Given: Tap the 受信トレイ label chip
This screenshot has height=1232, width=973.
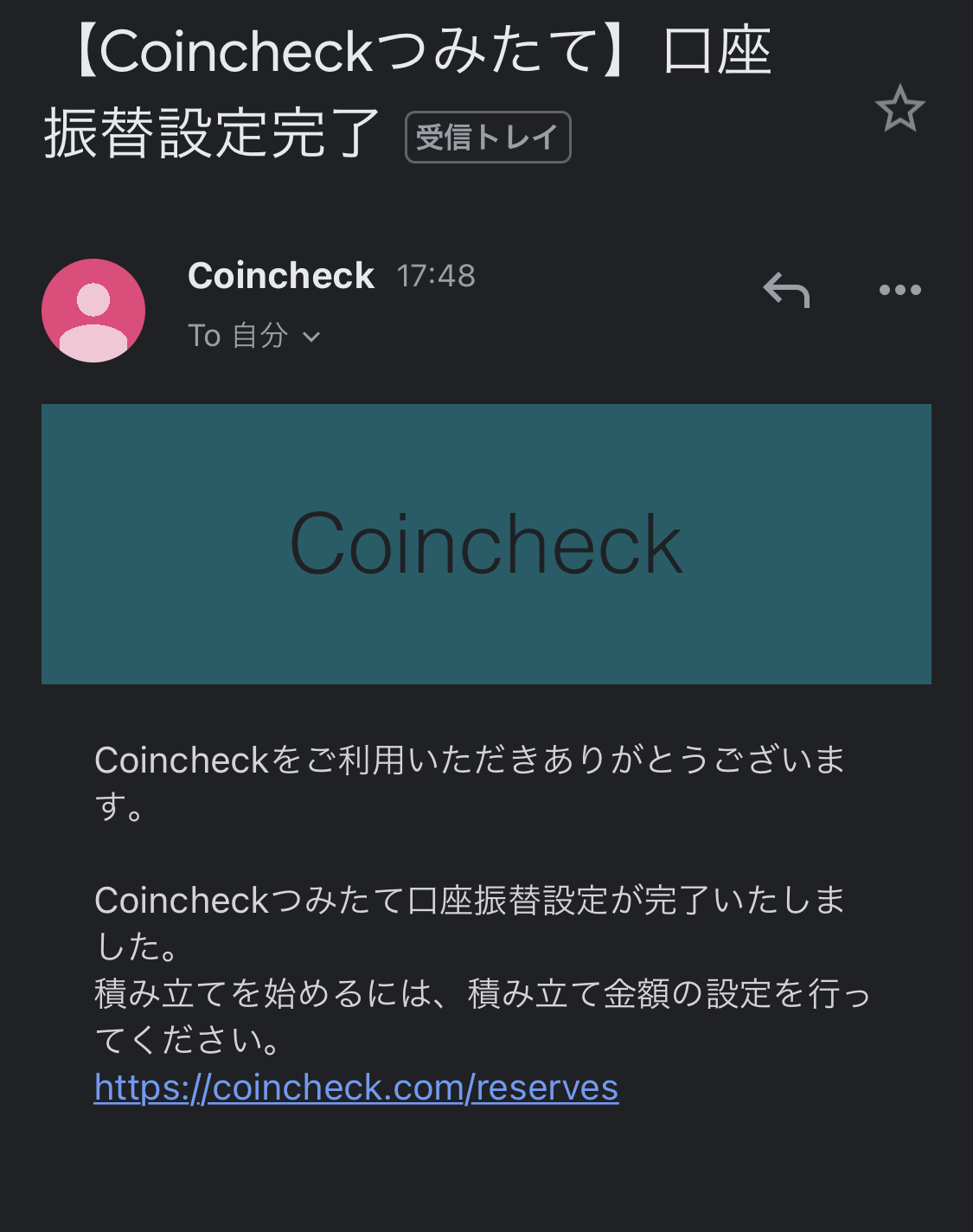Looking at the screenshot, I should tap(488, 138).
